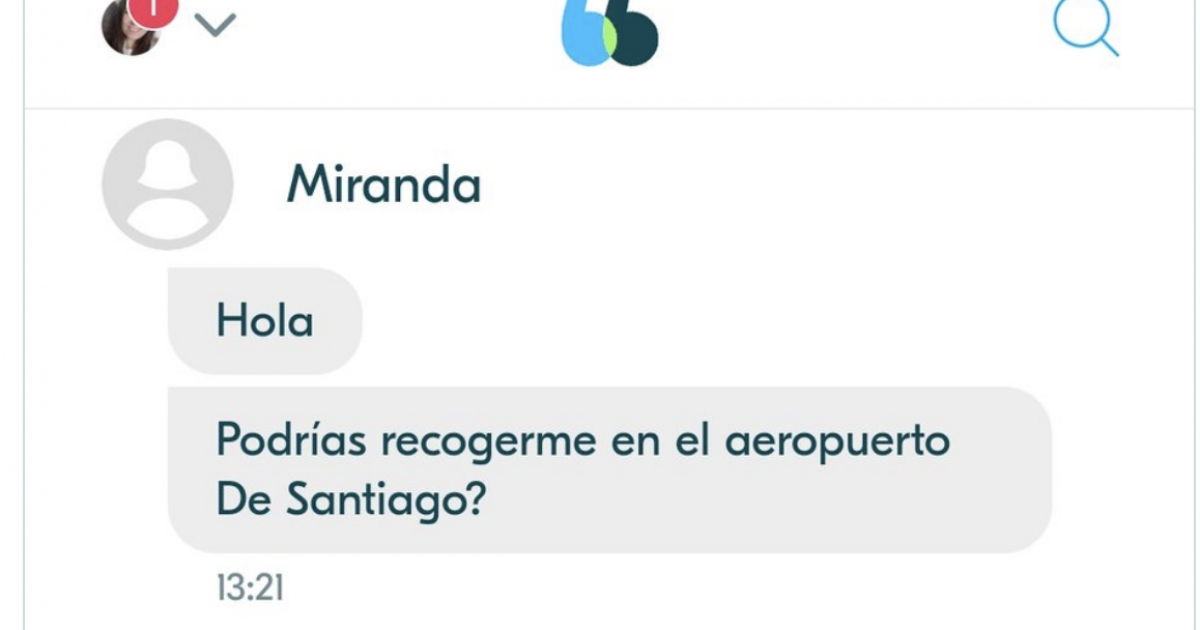Open the search magnifier icon

(x=1084, y=26)
